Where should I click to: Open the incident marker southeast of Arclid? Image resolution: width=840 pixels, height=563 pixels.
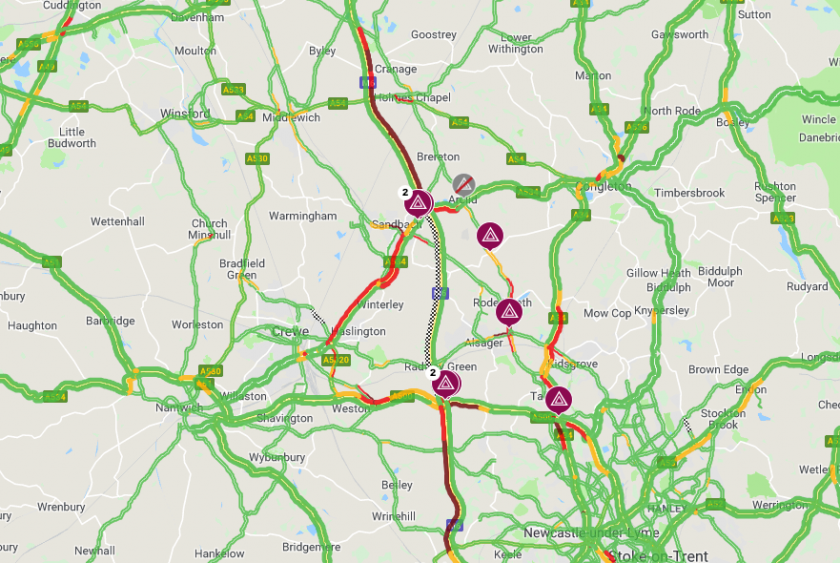[x=490, y=235]
